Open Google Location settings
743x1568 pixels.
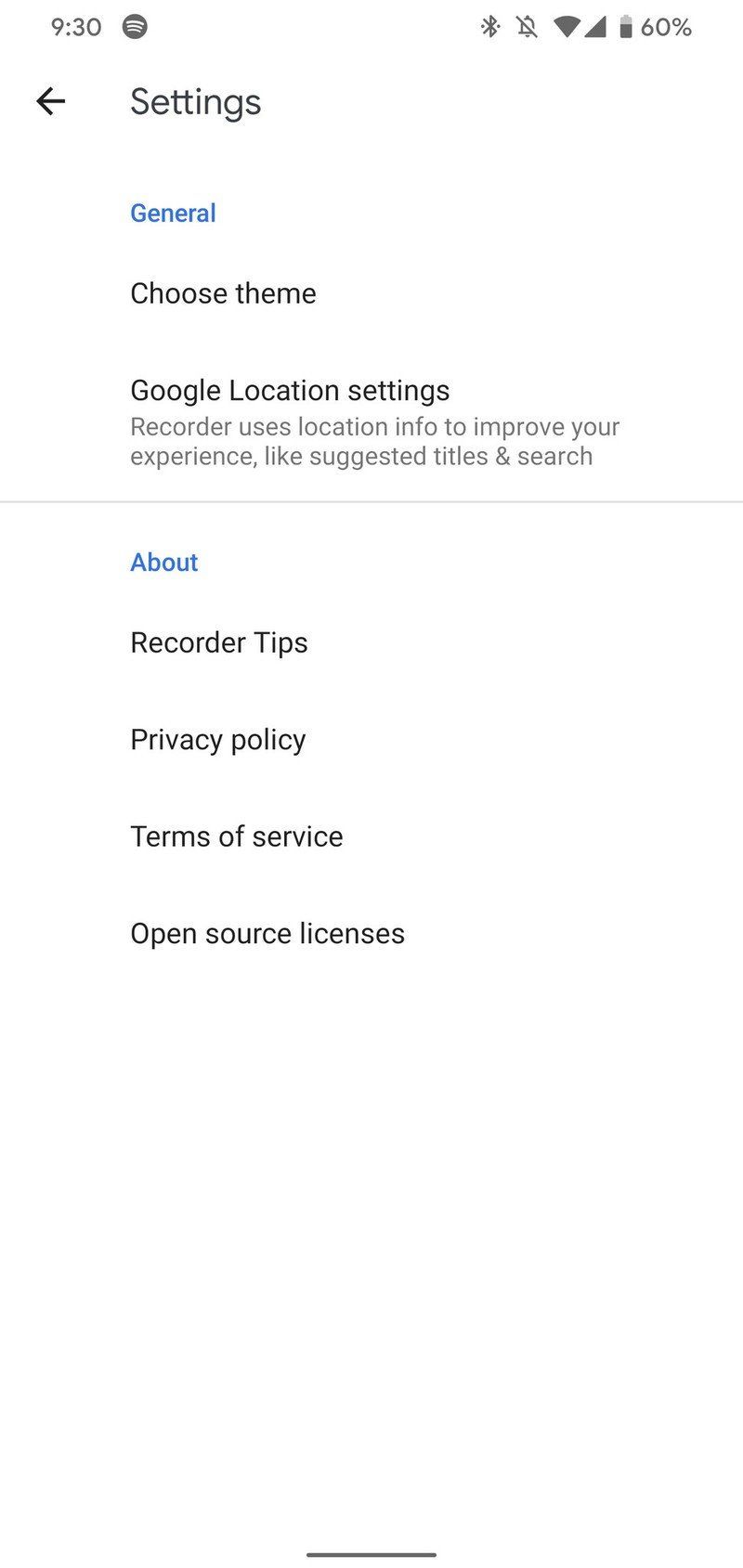pyautogui.click(x=290, y=390)
